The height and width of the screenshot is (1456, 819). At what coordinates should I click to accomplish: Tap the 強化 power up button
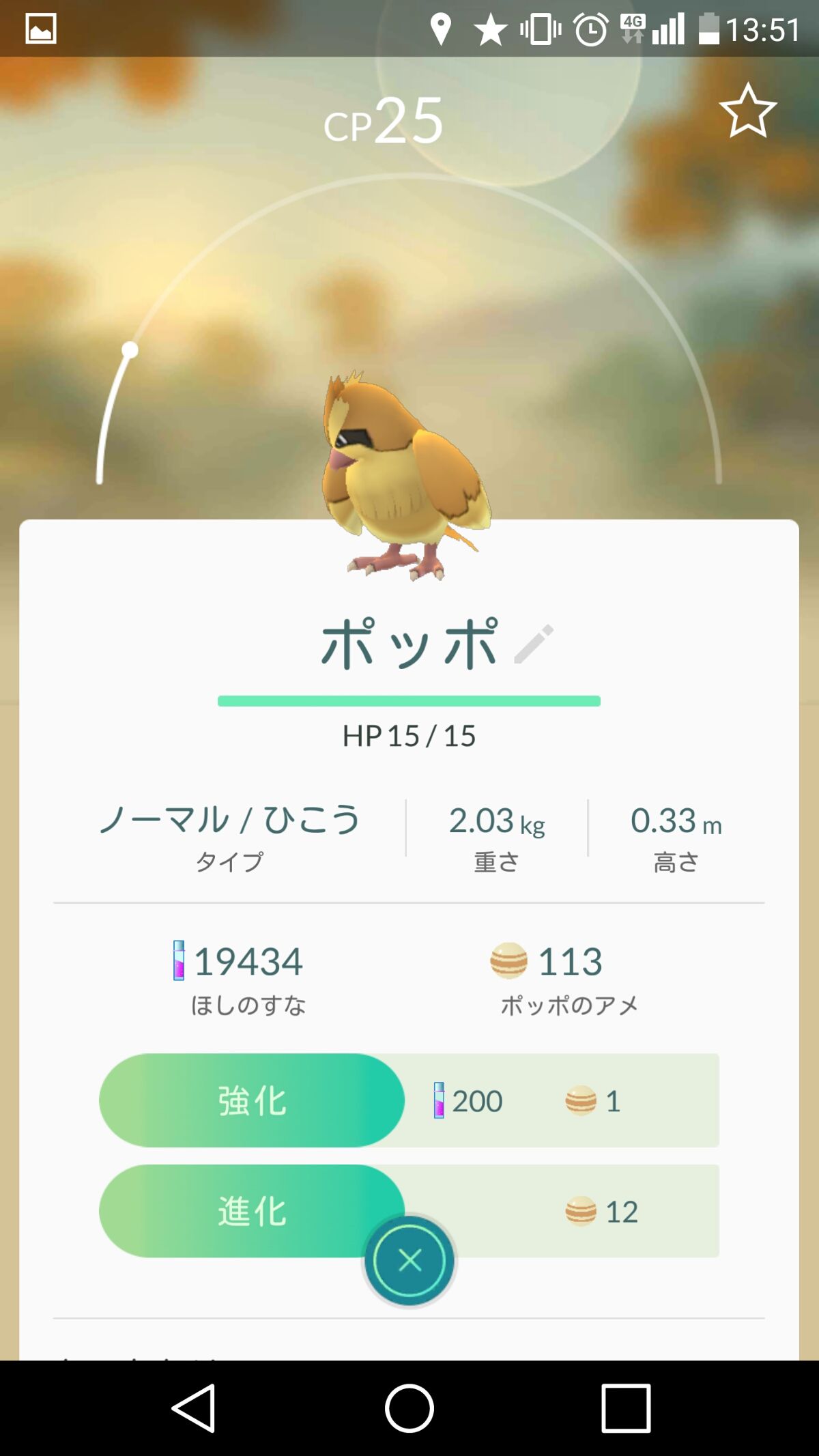pos(252,1101)
